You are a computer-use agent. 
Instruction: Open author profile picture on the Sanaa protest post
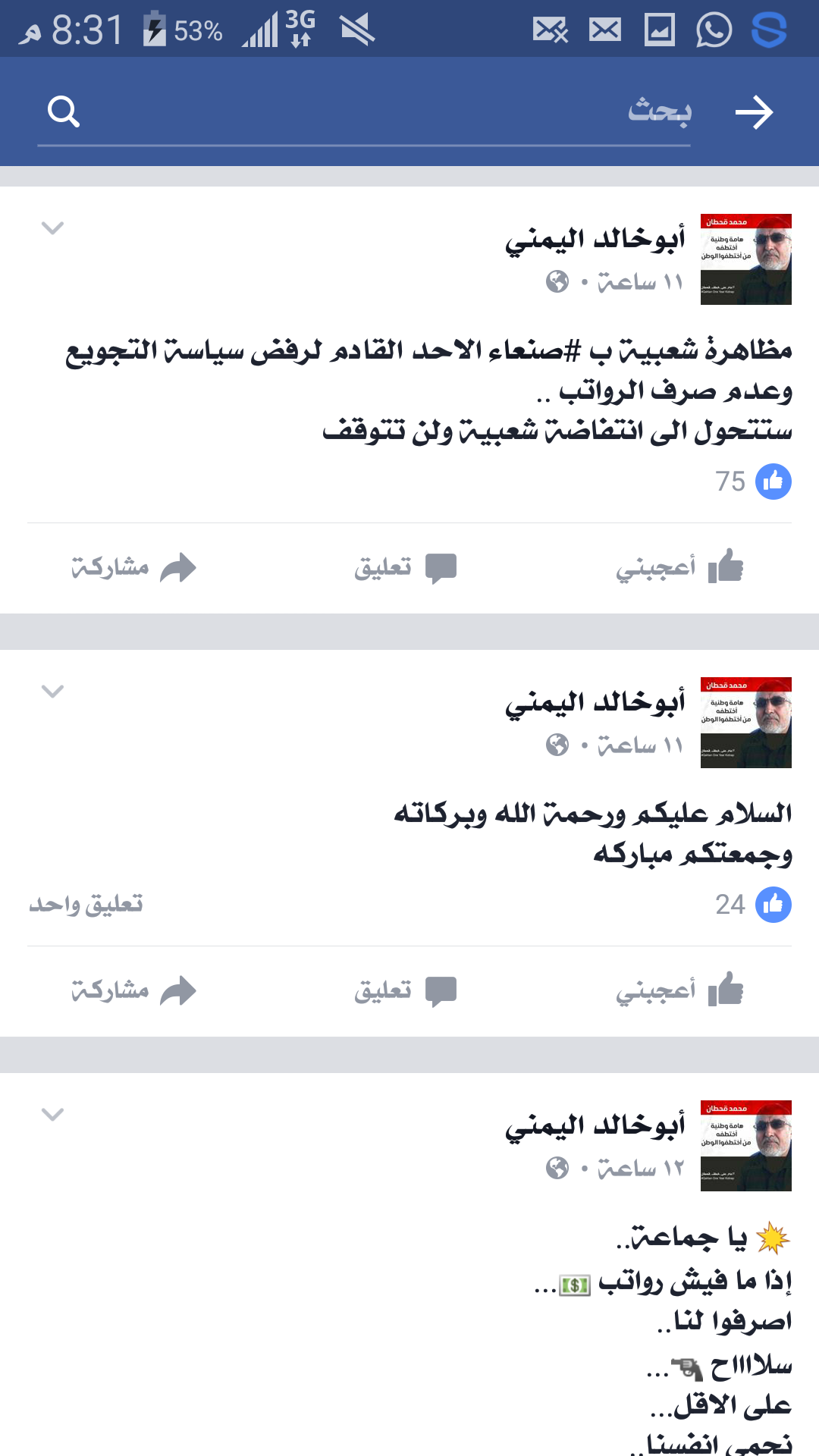click(x=745, y=259)
